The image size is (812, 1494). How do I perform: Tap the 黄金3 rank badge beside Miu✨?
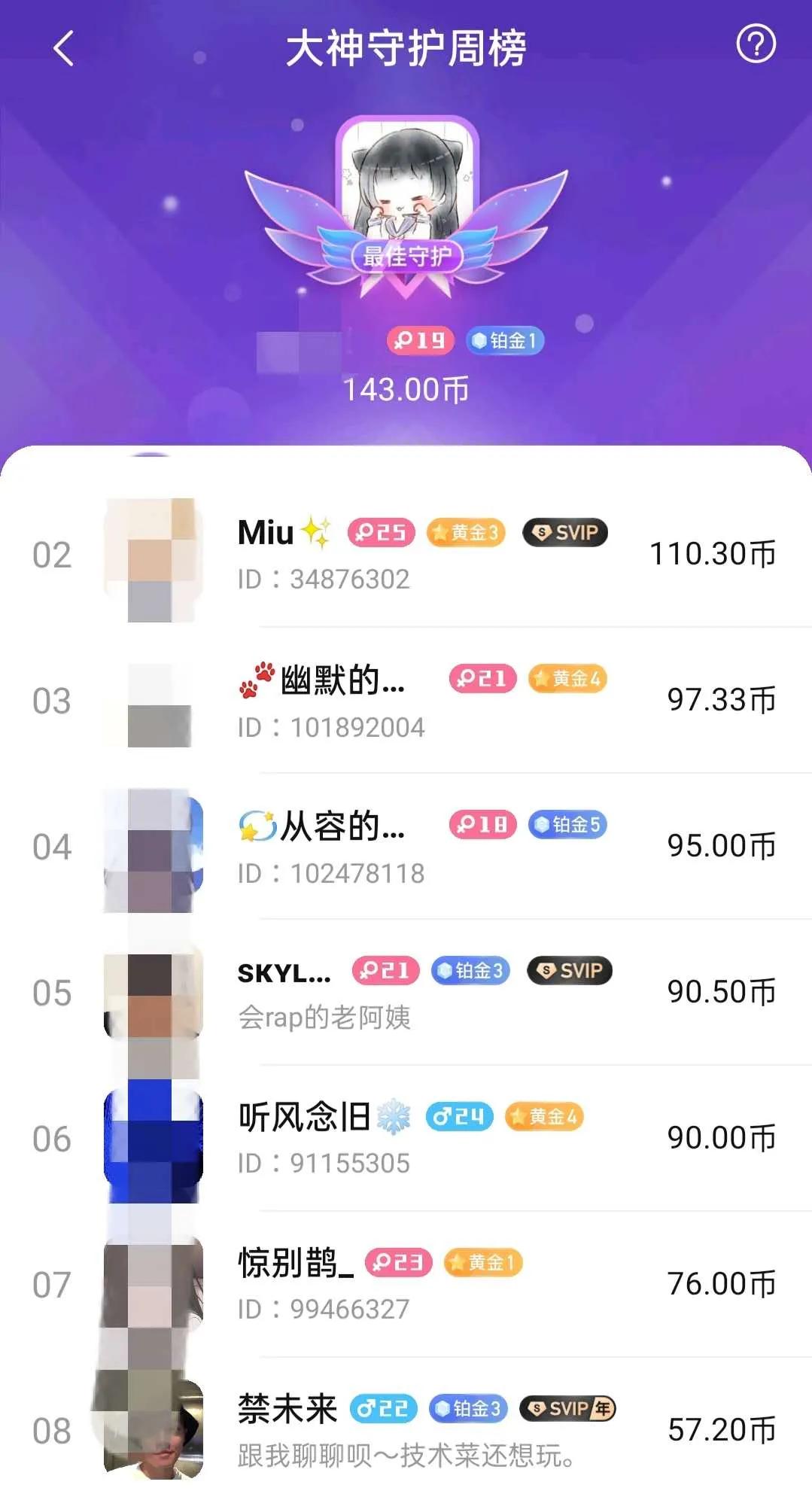tap(465, 532)
